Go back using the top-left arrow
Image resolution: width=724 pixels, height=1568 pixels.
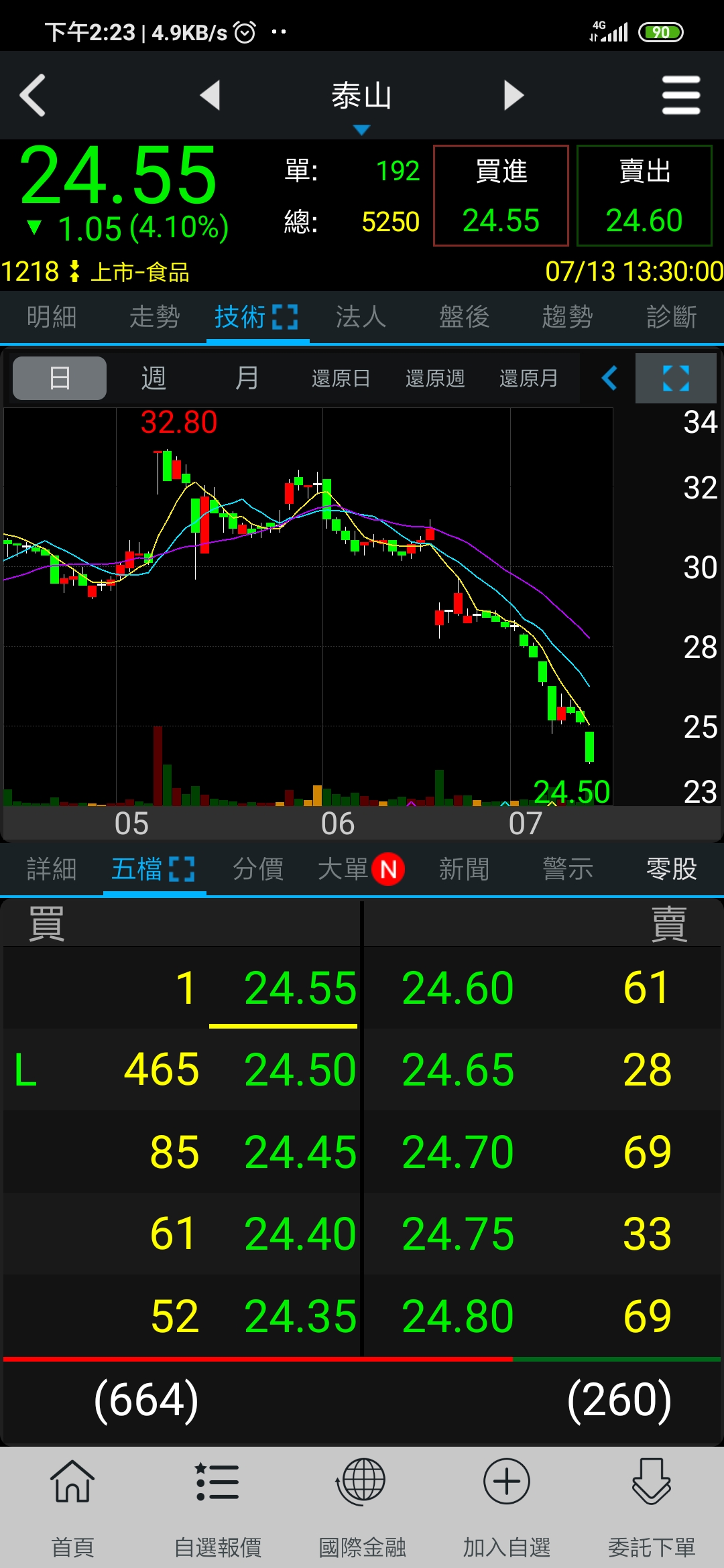(34, 95)
